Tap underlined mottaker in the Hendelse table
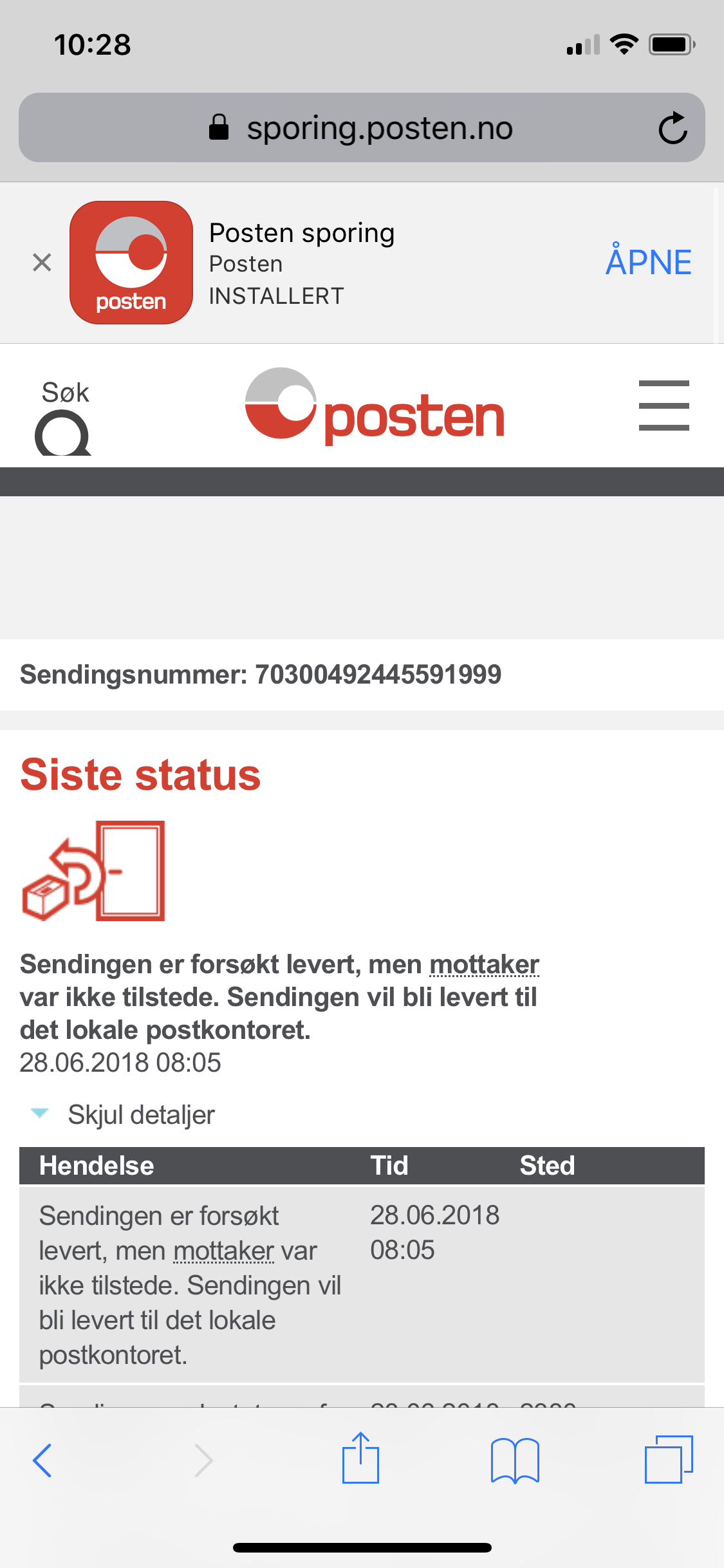 (223, 1251)
